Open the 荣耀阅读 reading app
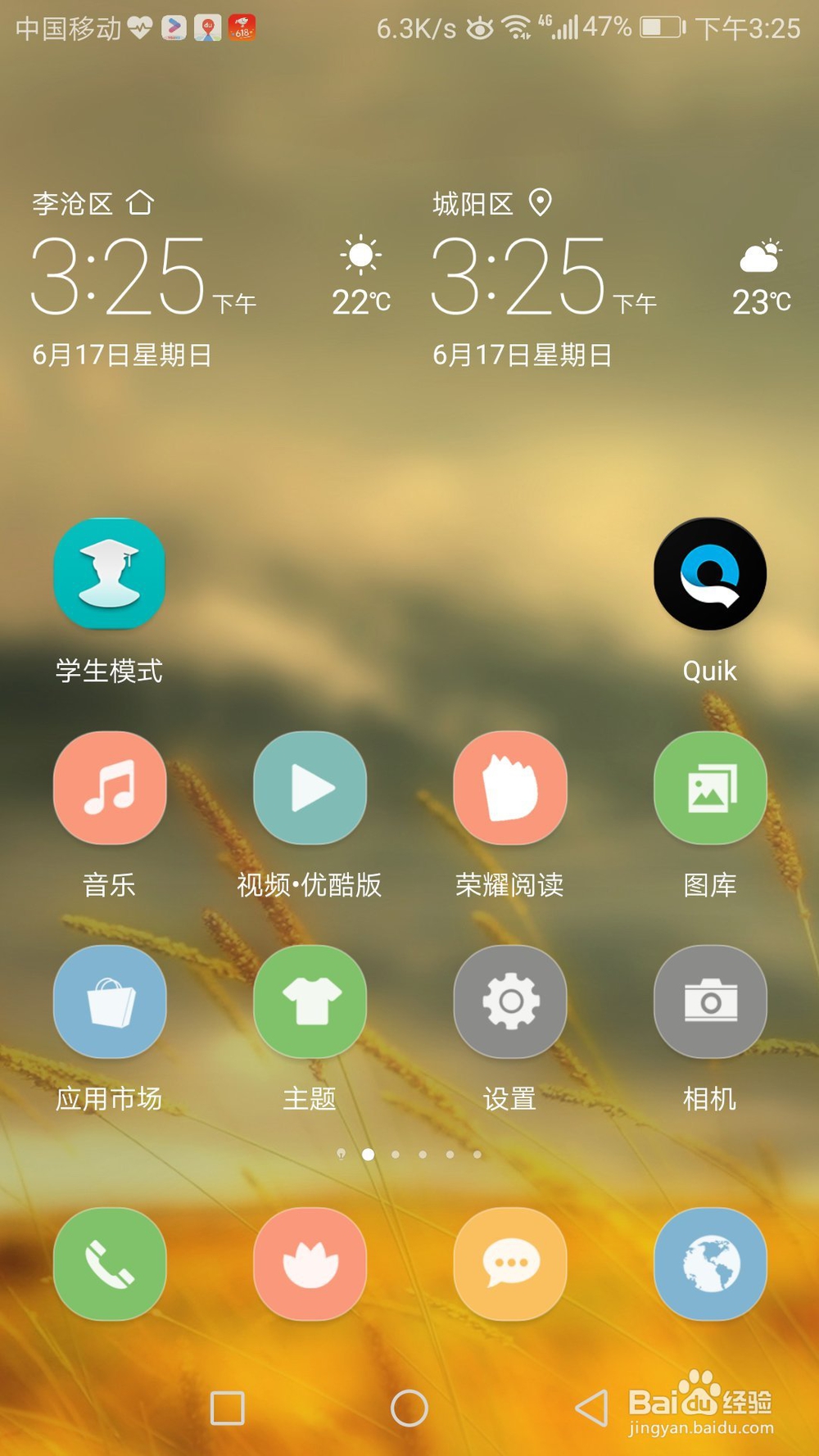This screenshot has width=819, height=1456. point(509,787)
